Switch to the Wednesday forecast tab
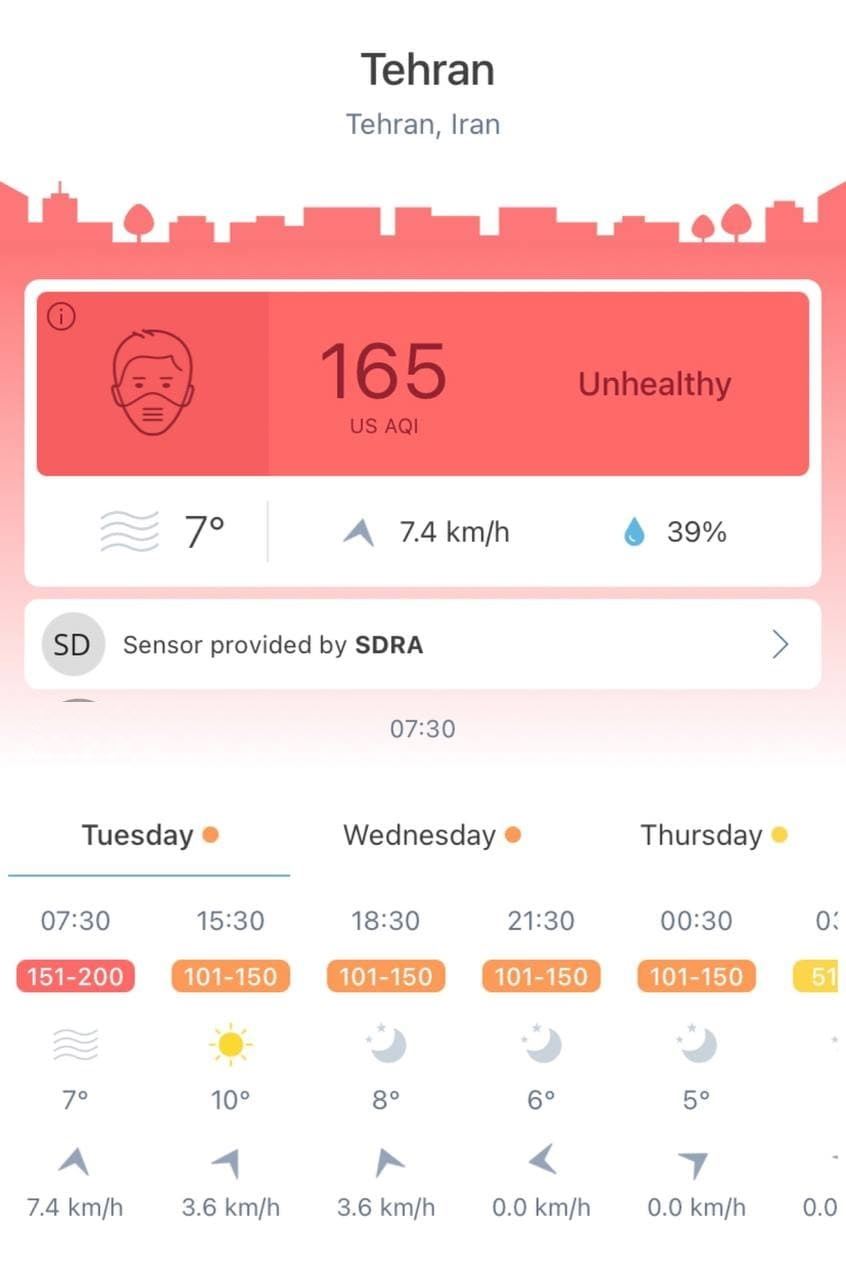This screenshot has width=846, height=1280. click(431, 835)
